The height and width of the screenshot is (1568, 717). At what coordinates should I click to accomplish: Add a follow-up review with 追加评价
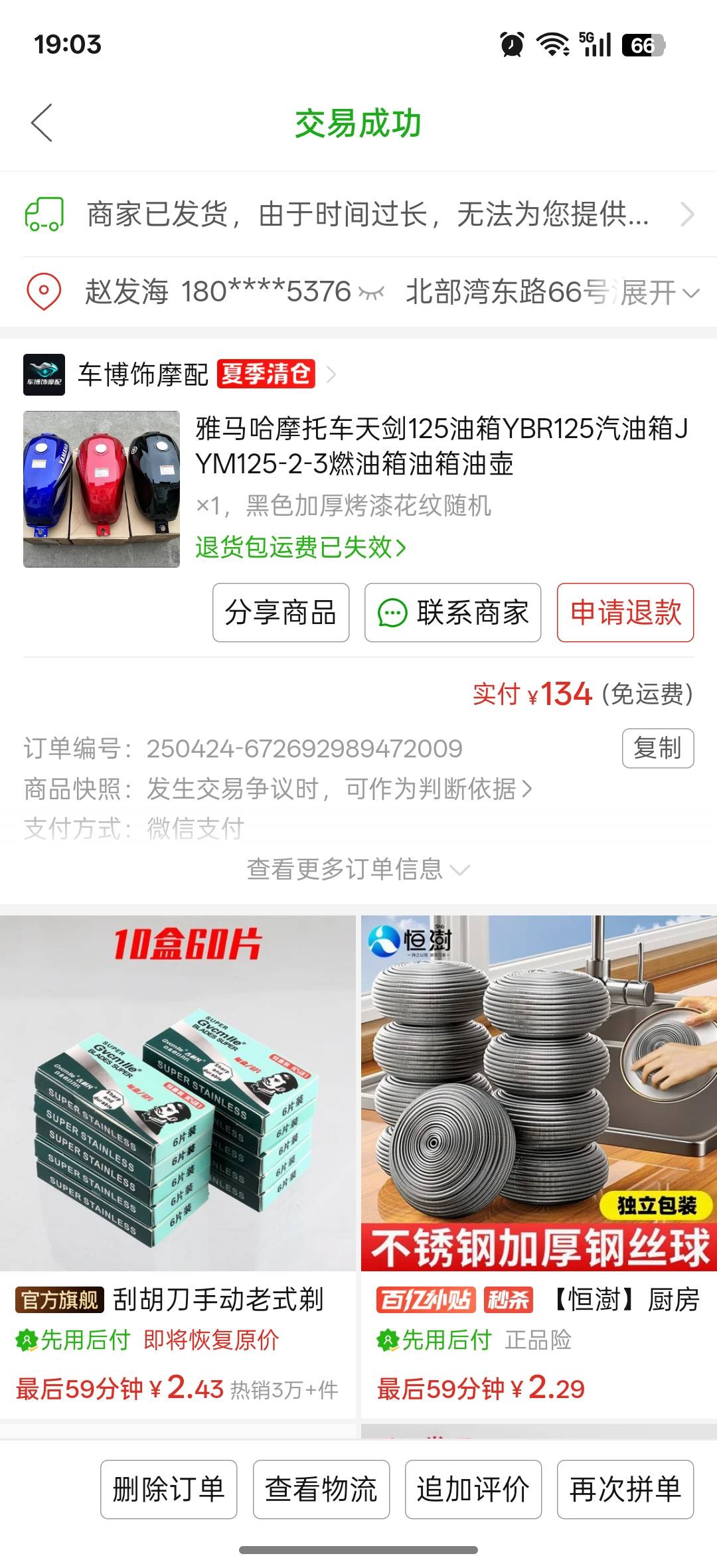point(473,1489)
